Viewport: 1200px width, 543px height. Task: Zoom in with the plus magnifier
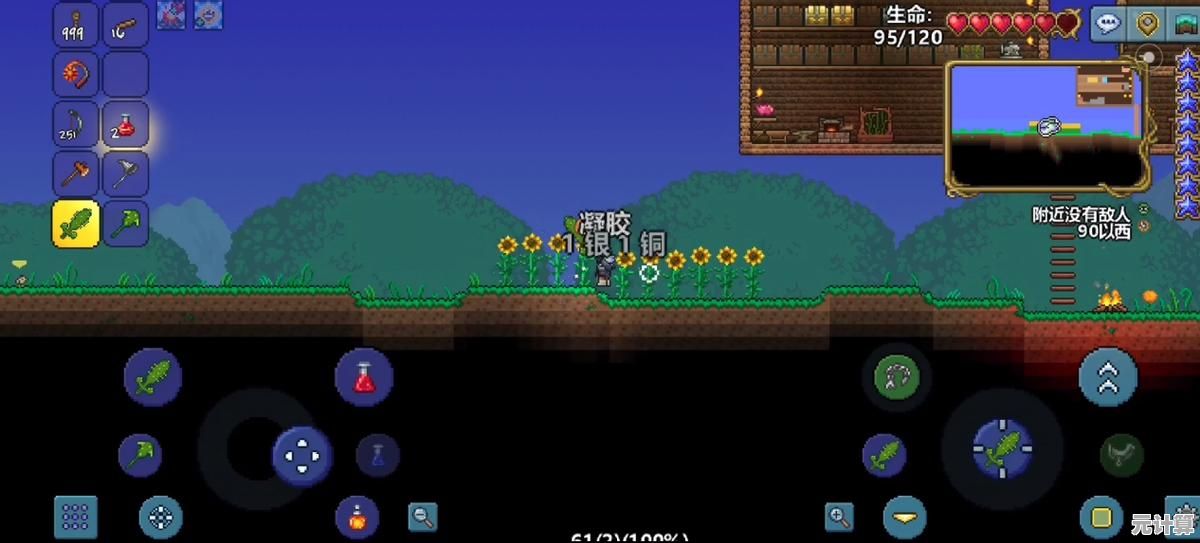click(x=839, y=516)
